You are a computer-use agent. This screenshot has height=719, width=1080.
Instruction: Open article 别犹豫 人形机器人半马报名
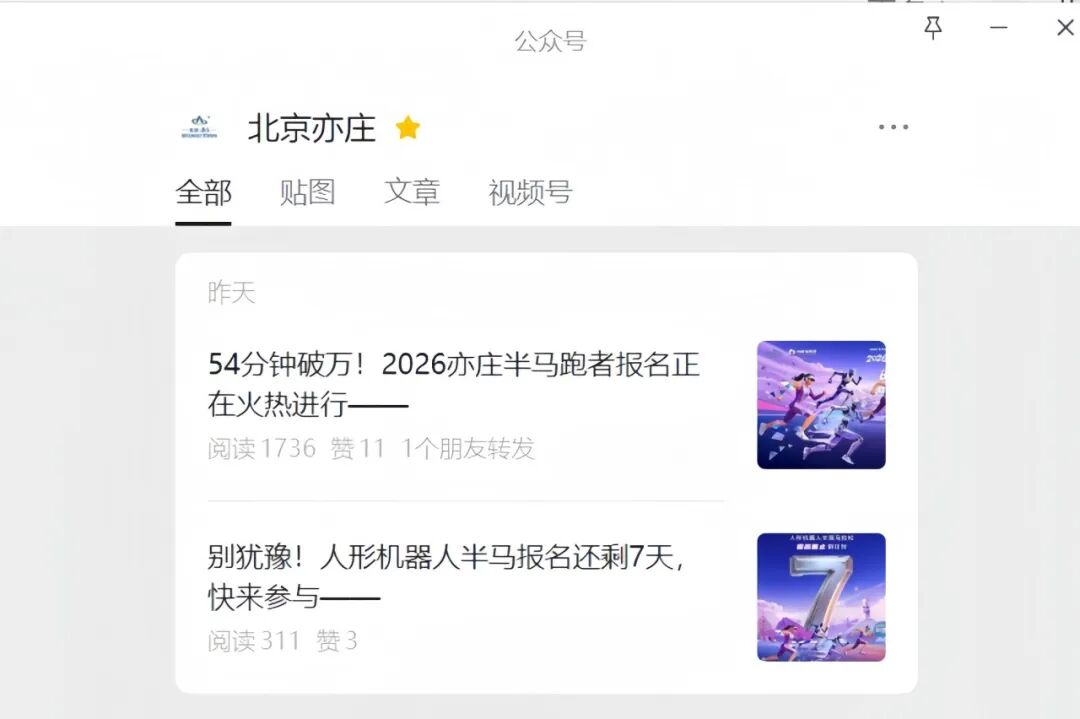click(x=445, y=577)
